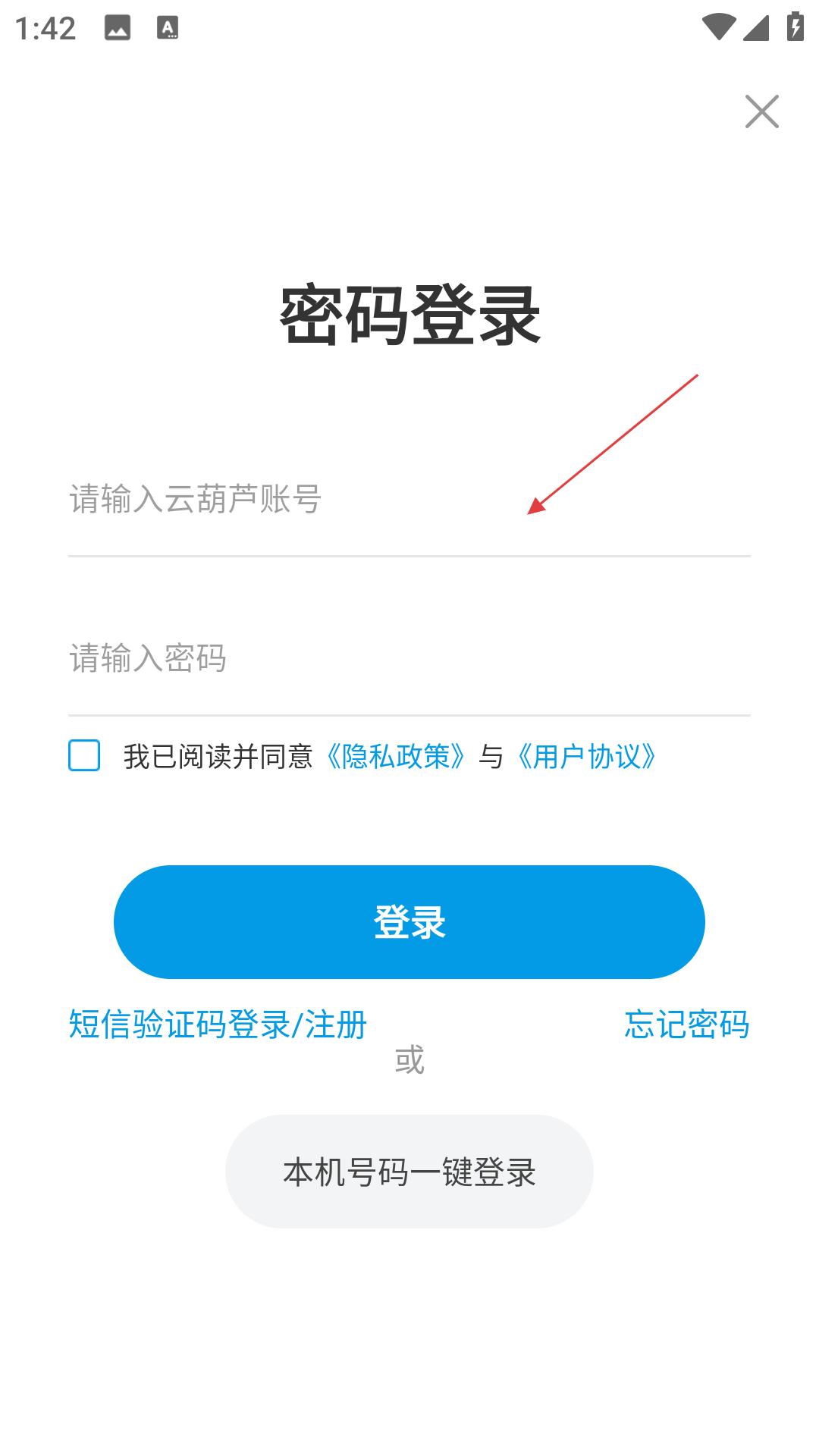Tap the blue 登录 button
Screen dimensions: 819x1456
pos(409,921)
